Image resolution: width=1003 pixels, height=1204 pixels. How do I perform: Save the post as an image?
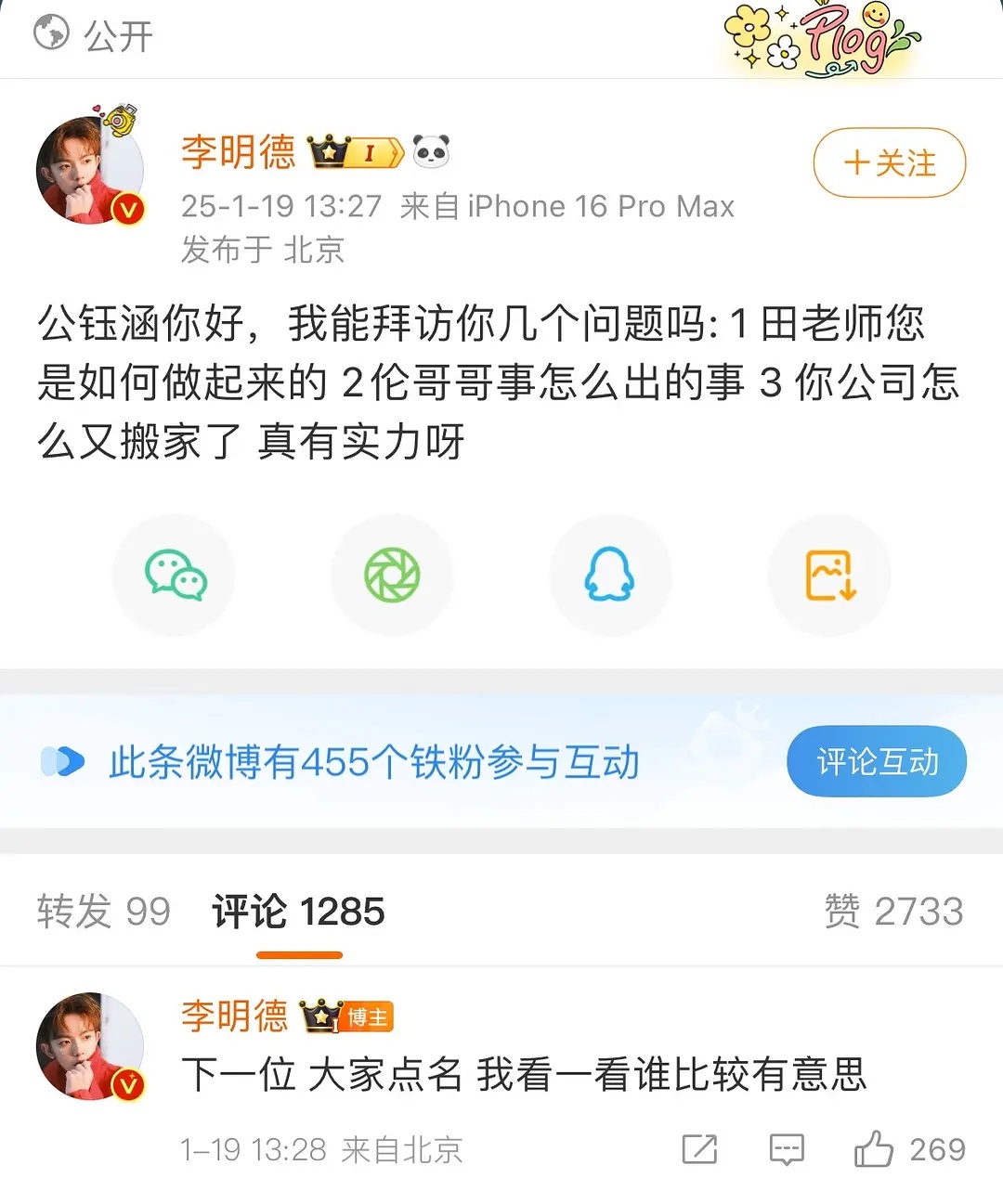(829, 575)
